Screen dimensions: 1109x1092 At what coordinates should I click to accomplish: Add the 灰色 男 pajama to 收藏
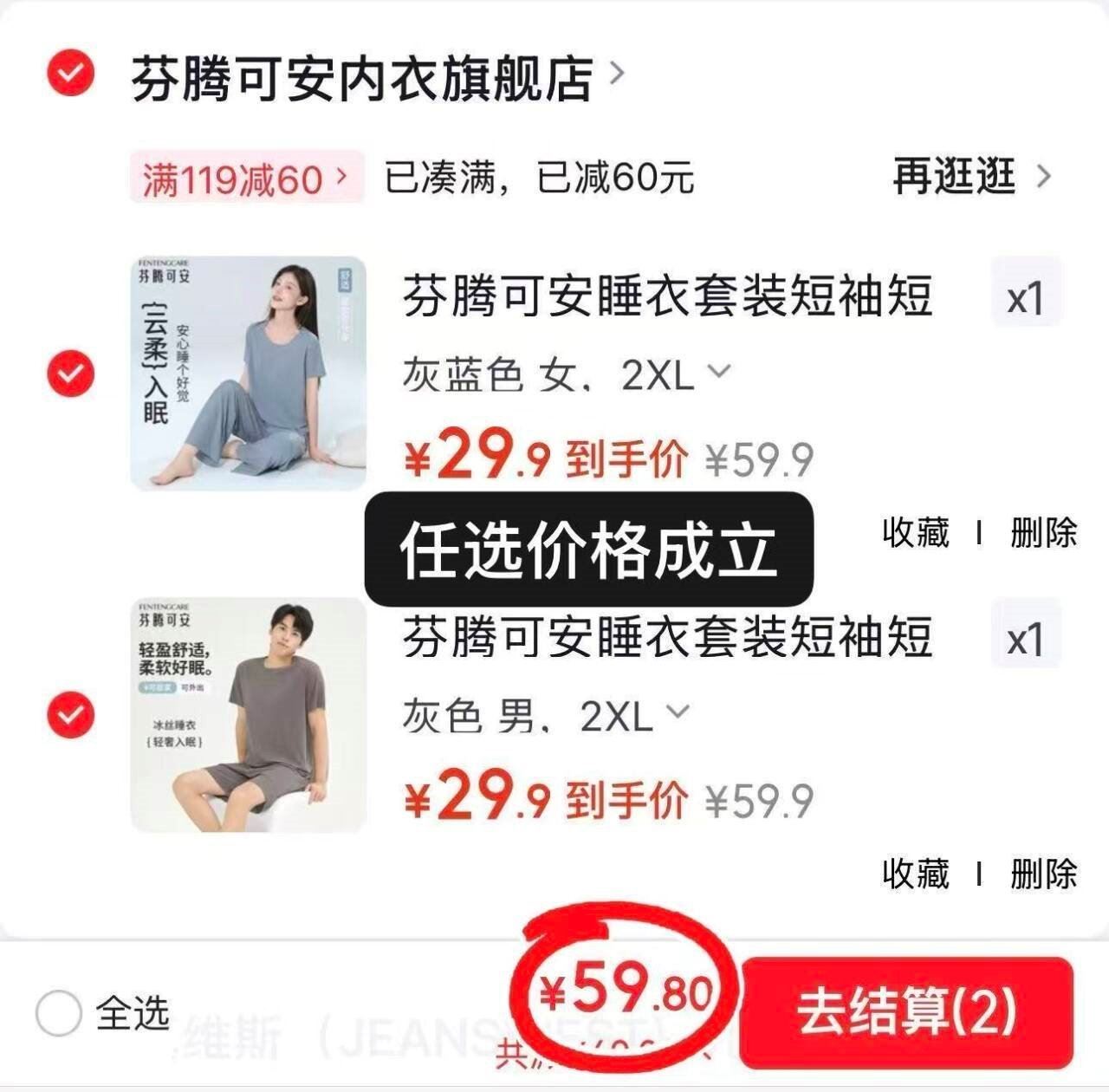[915, 874]
